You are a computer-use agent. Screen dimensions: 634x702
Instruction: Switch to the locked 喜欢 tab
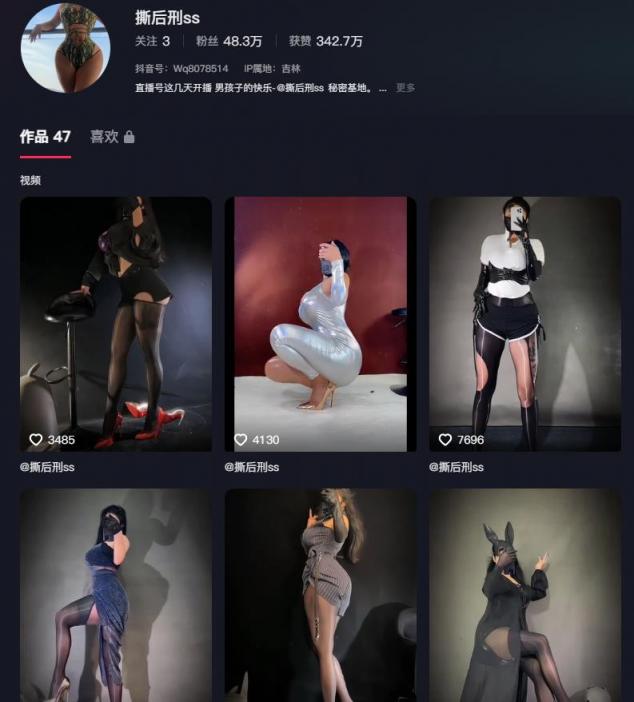(x=111, y=137)
